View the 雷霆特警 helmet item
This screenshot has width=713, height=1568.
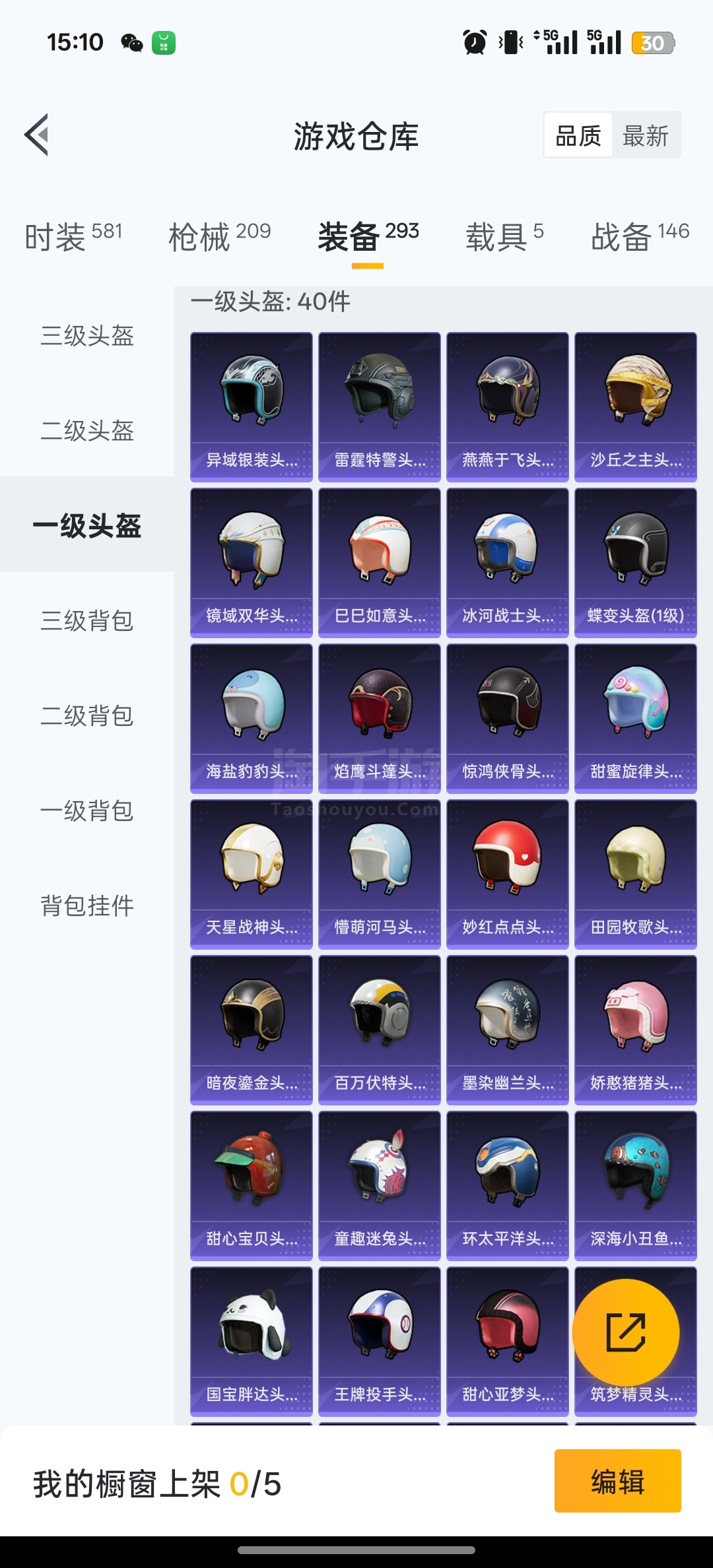[380, 407]
